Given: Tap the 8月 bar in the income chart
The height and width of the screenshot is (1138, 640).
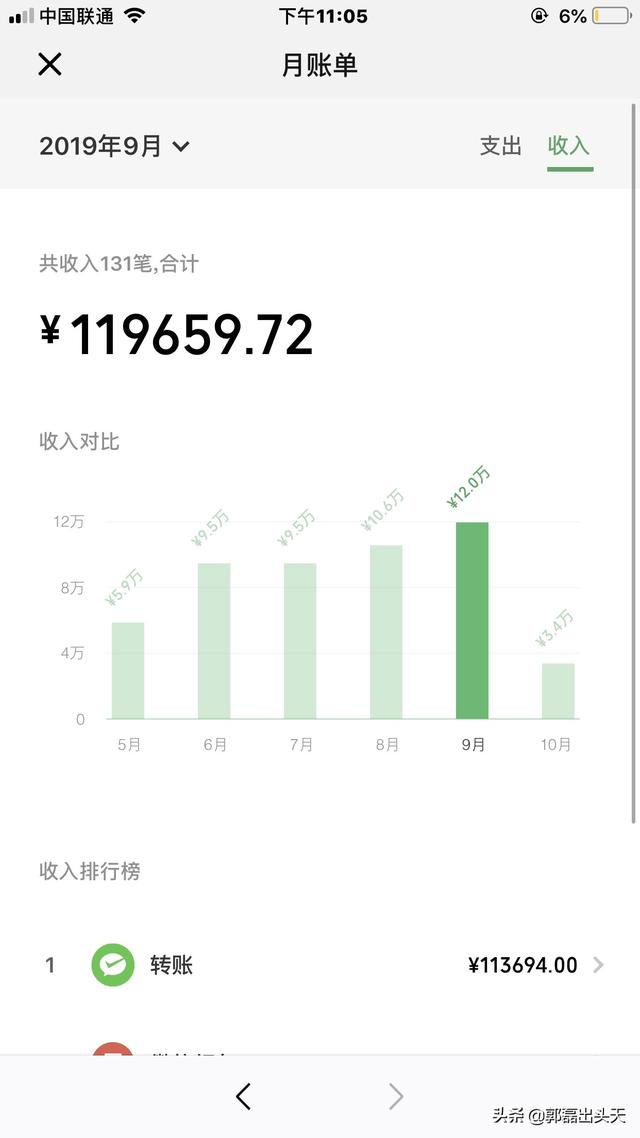Looking at the screenshot, I should click(386, 631).
